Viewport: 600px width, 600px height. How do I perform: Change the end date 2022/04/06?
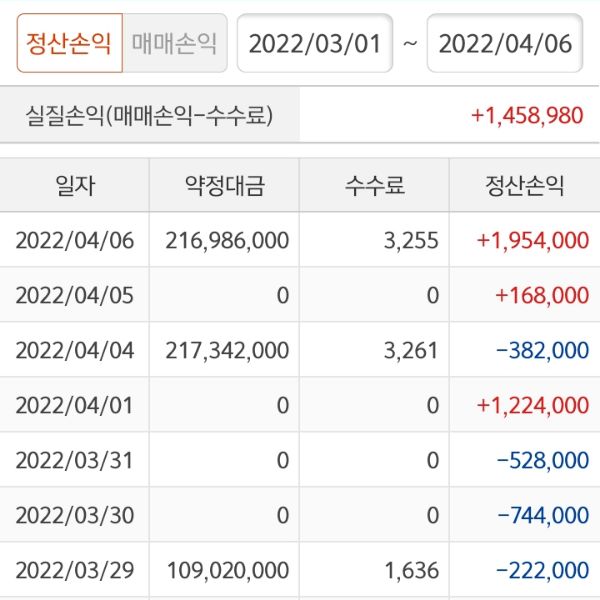pos(505,44)
